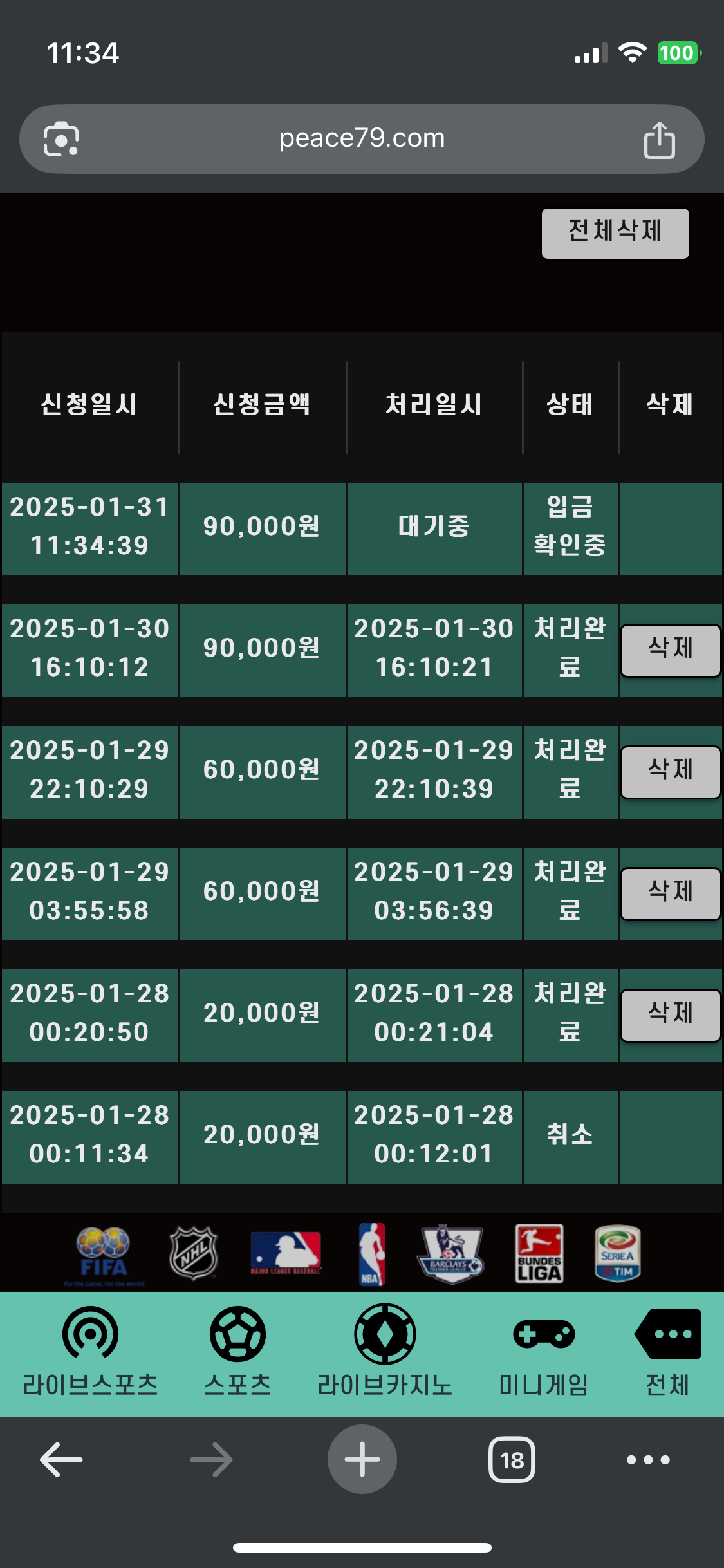Open the 전체 menu tab

(668, 1352)
